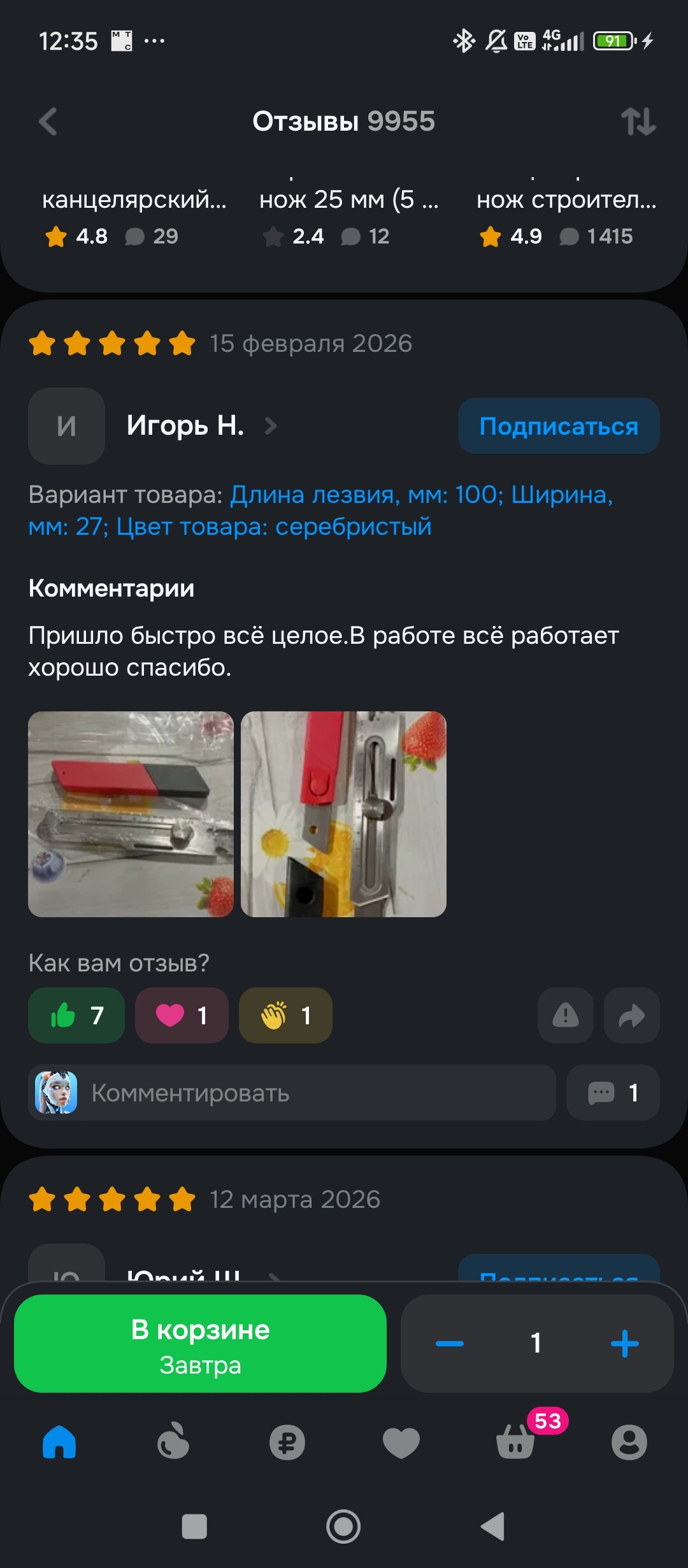Report Игорь's review with the warning icon
Viewport: 688px width, 1568px height.
pyautogui.click(x=565, y=1015)
